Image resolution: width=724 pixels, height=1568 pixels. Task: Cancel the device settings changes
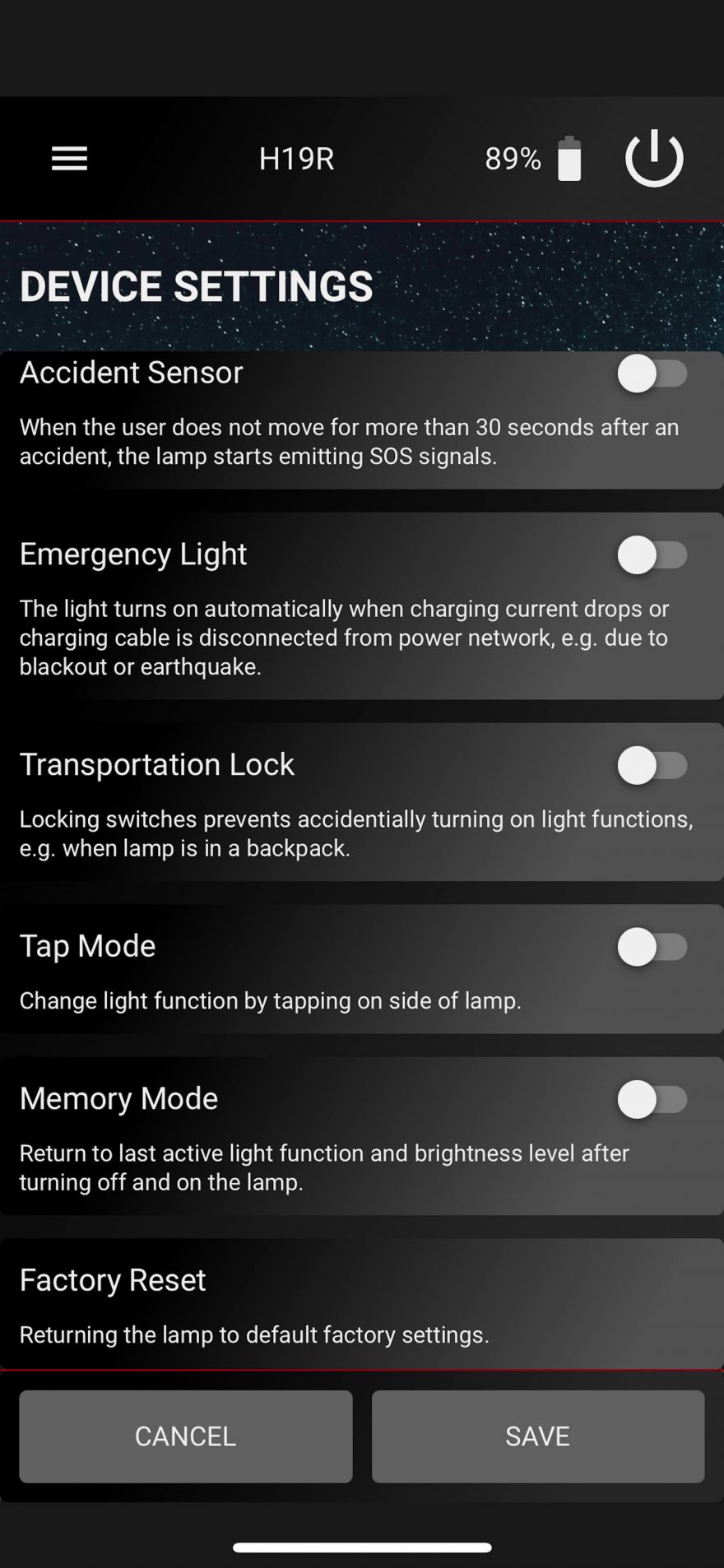(186, 1436)
